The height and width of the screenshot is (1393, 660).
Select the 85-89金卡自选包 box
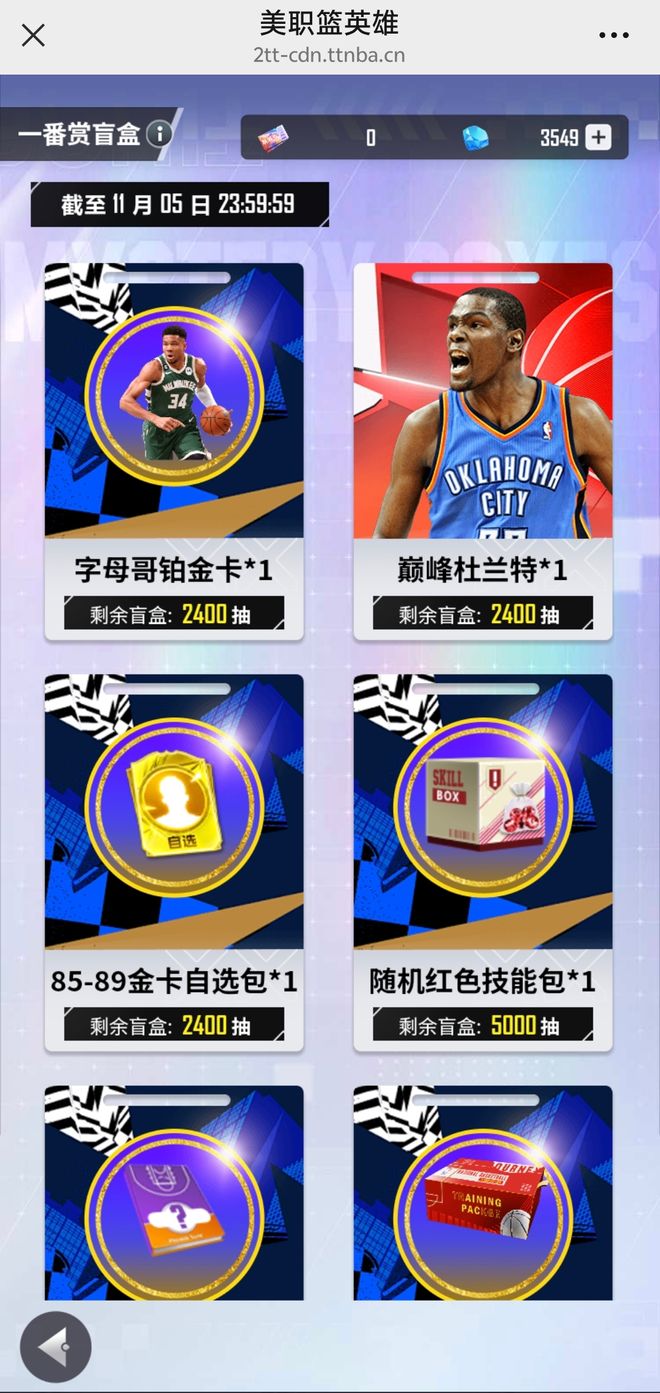174,860
